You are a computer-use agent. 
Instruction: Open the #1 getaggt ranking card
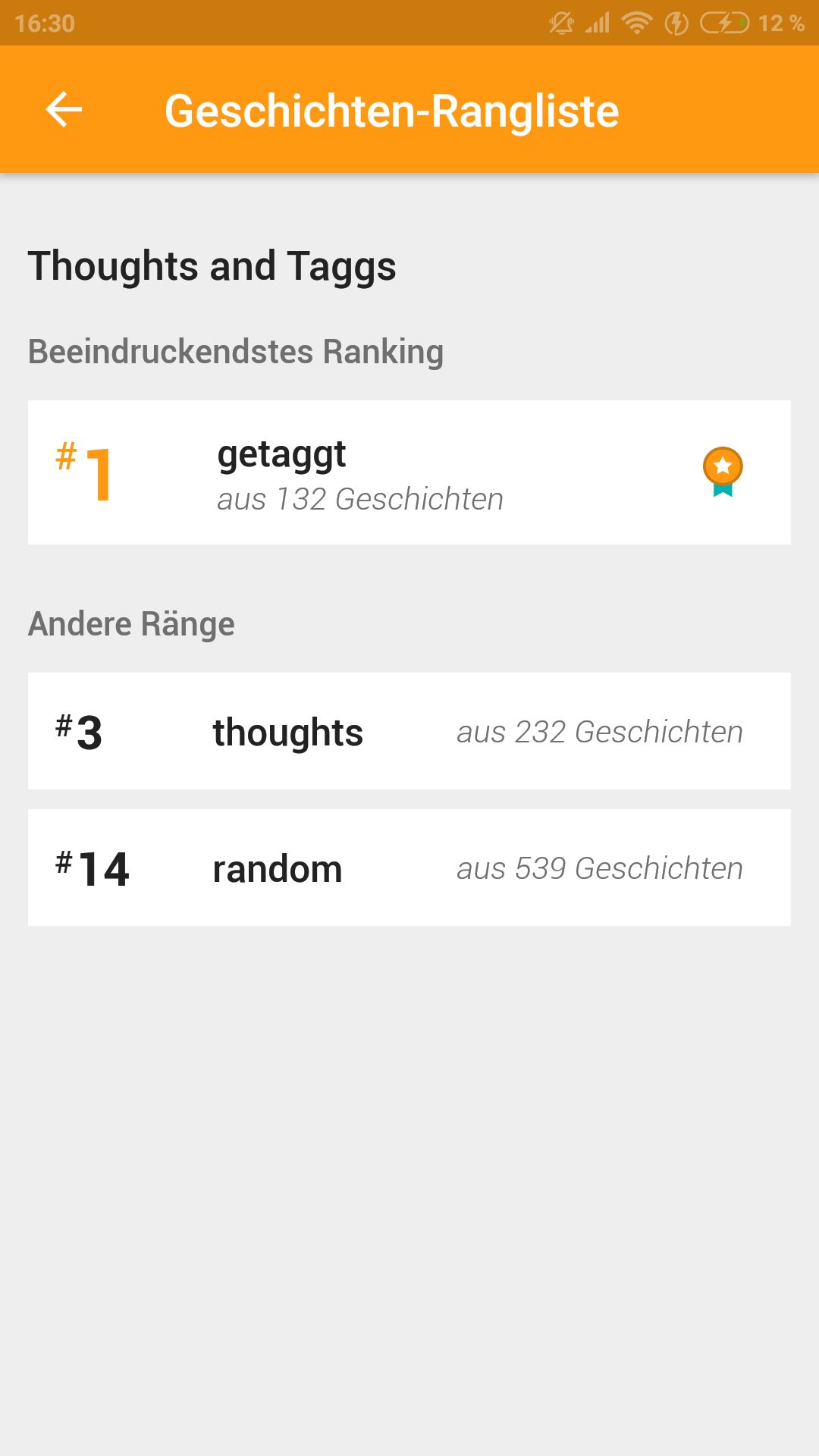tap(409, 472)
